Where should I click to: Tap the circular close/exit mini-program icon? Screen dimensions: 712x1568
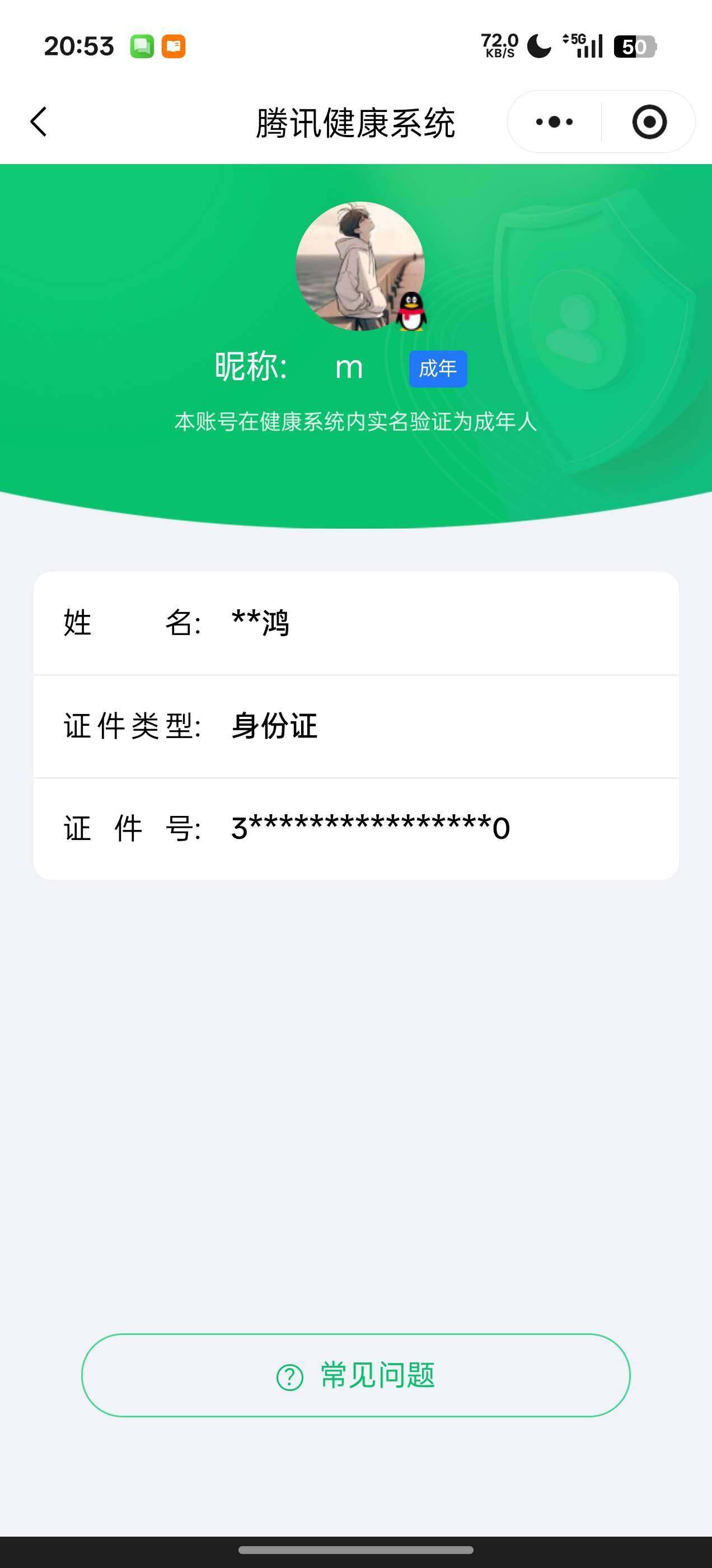coord(650,122)
